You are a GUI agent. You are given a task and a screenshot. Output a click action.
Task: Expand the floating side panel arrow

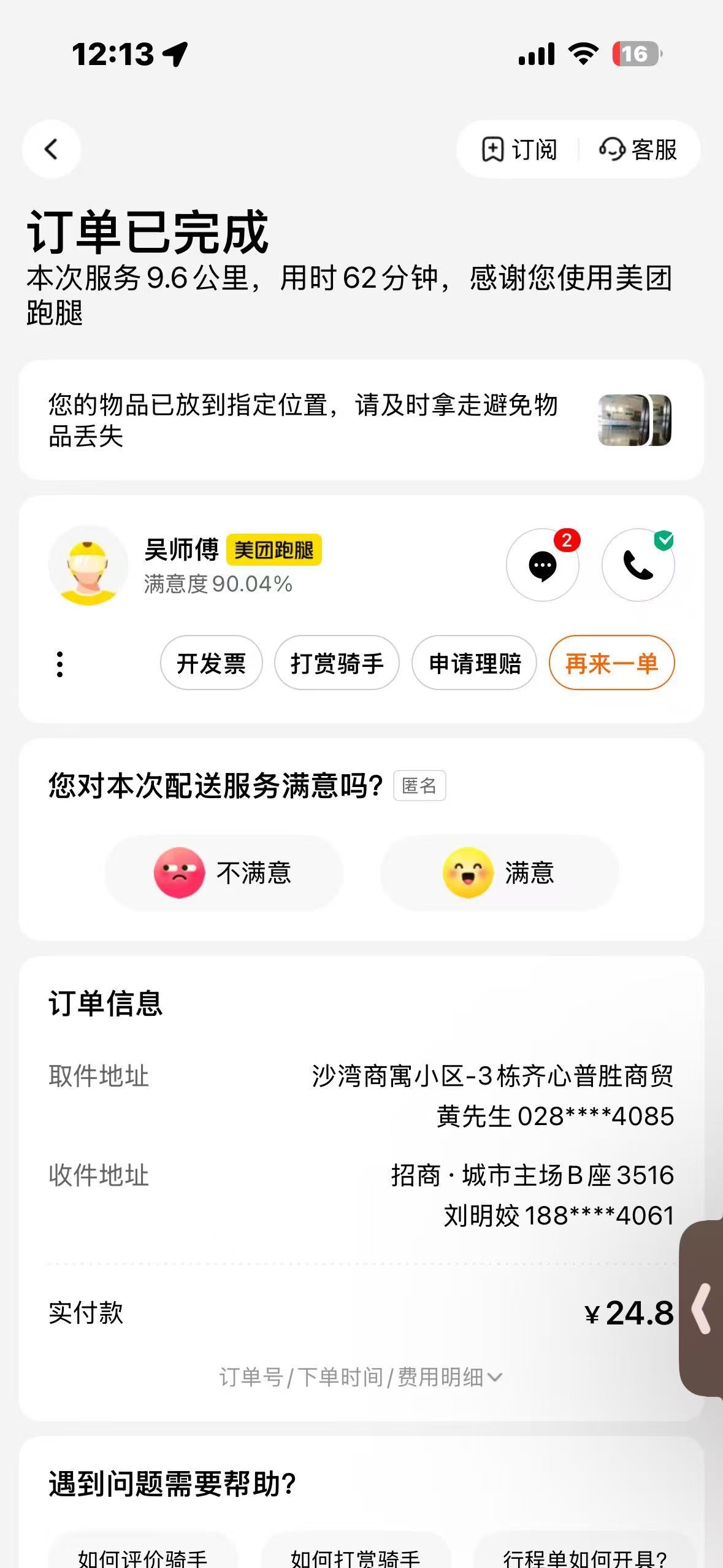(702, 1309)
